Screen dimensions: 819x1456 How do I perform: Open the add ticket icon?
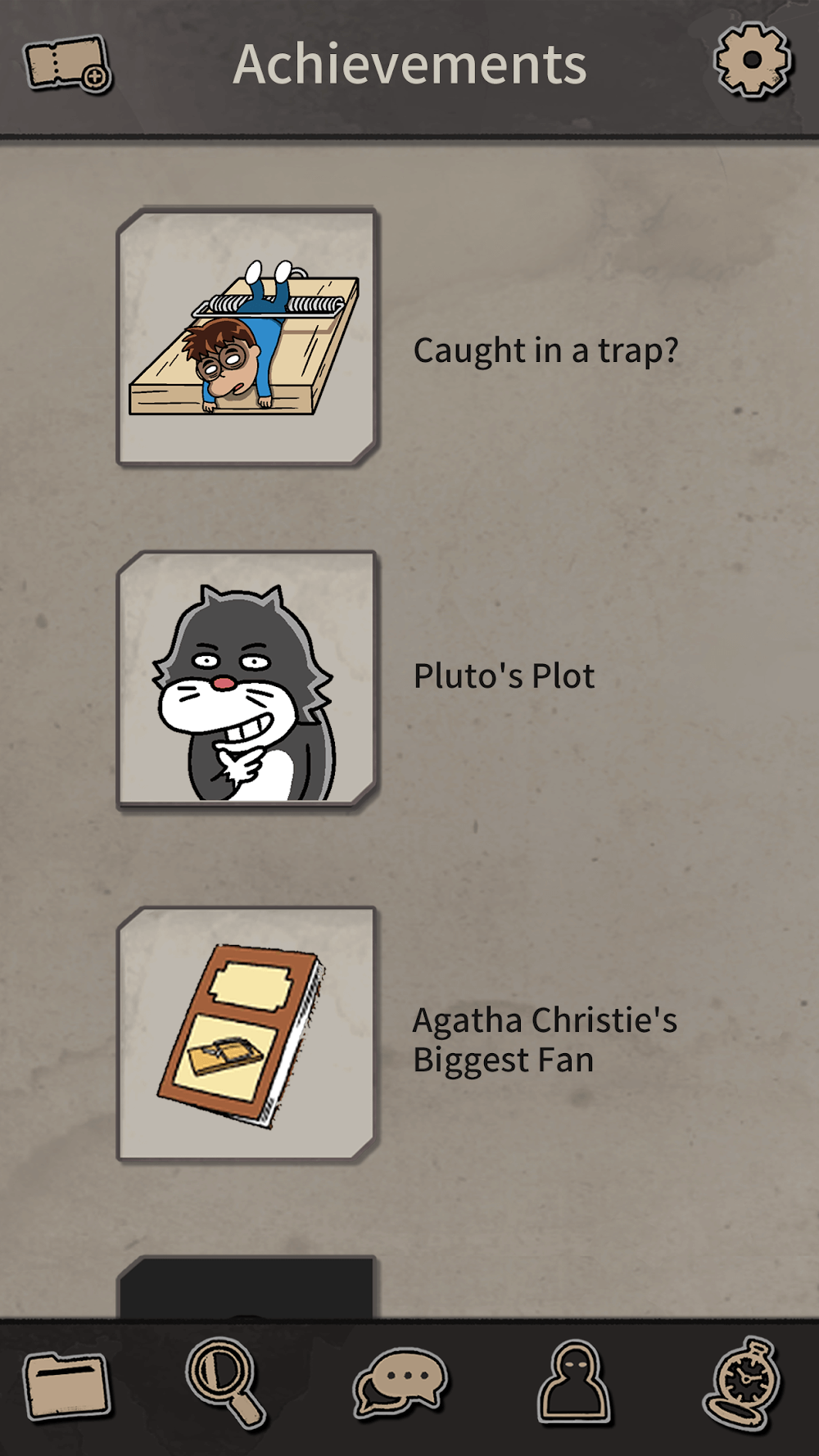(68, 64)
